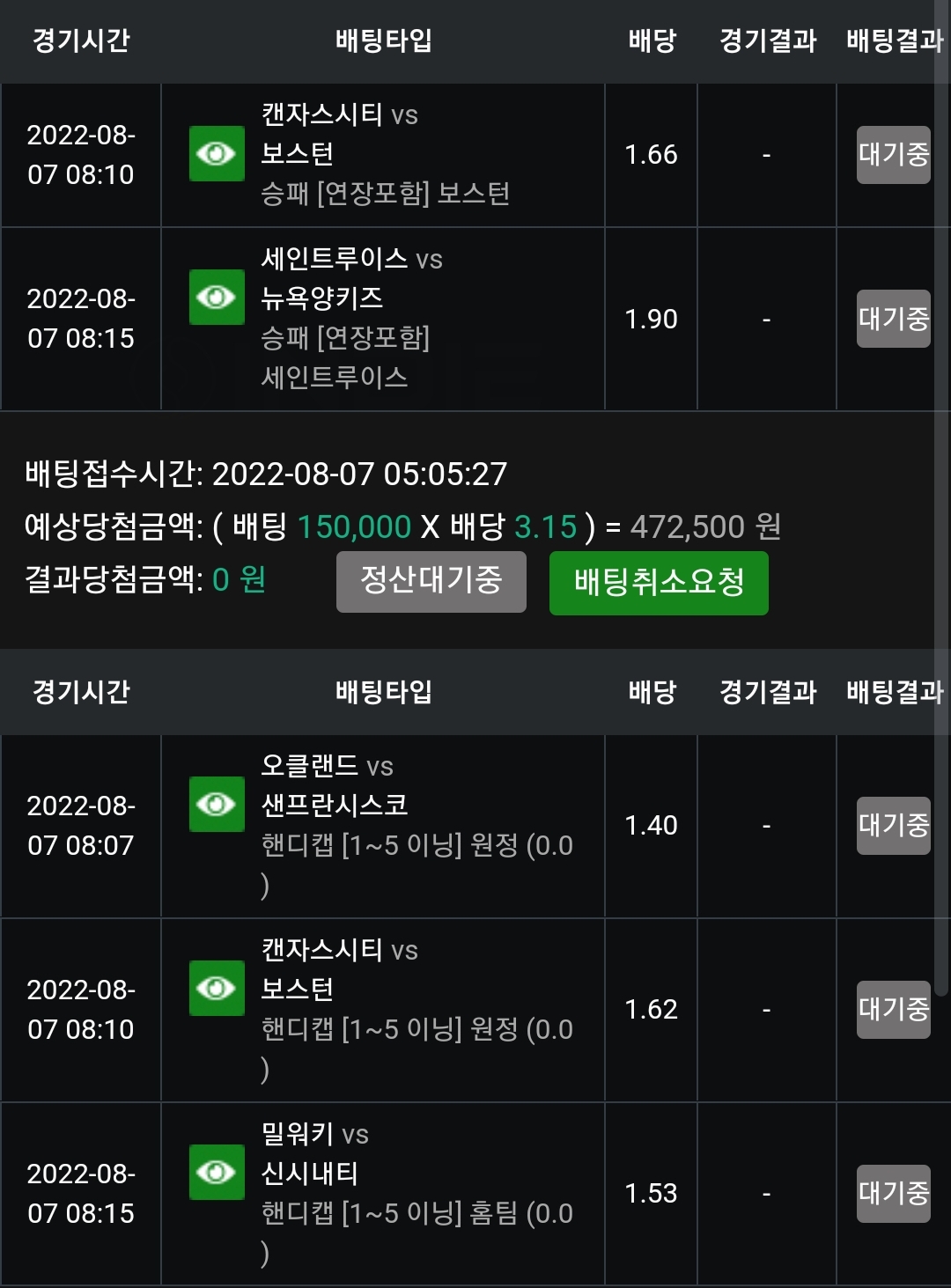Tap the eye icon for 오클랜드 vs 샌프란시스코
This screenshot has width=951, height=1288.
coord(217,805)
